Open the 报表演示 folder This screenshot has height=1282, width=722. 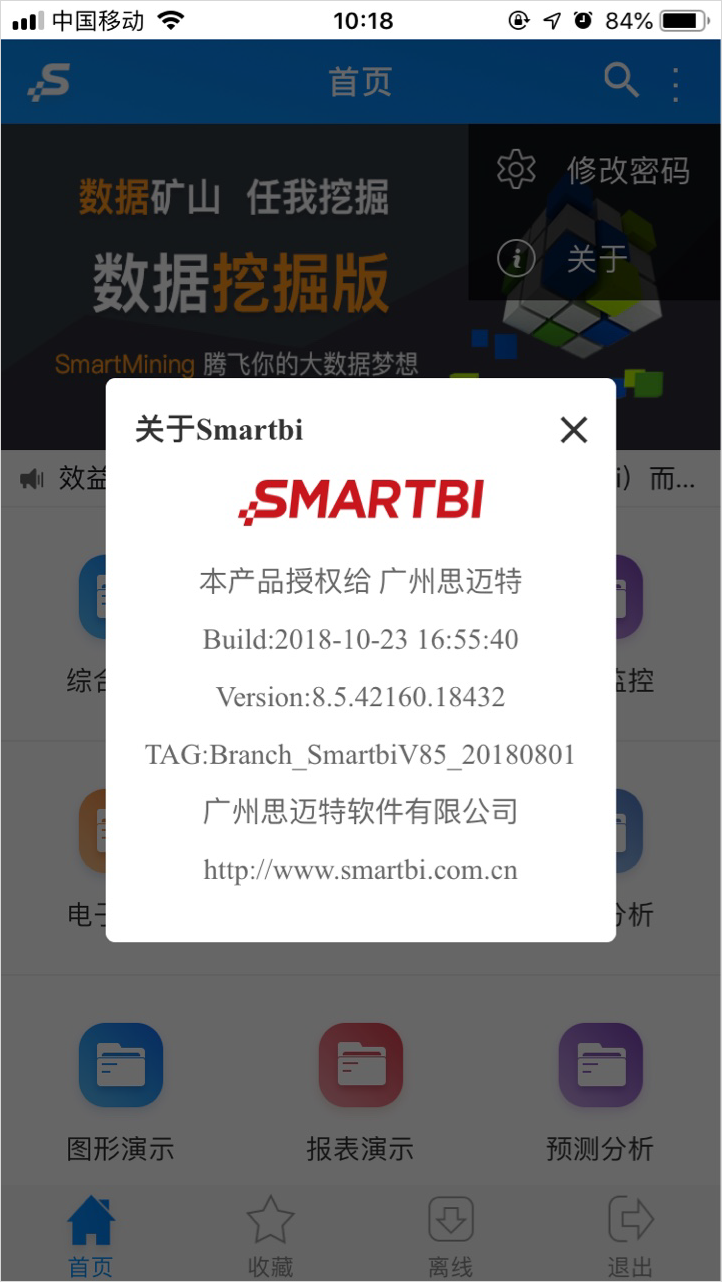pyautogui.click(x=360, y=1093)
